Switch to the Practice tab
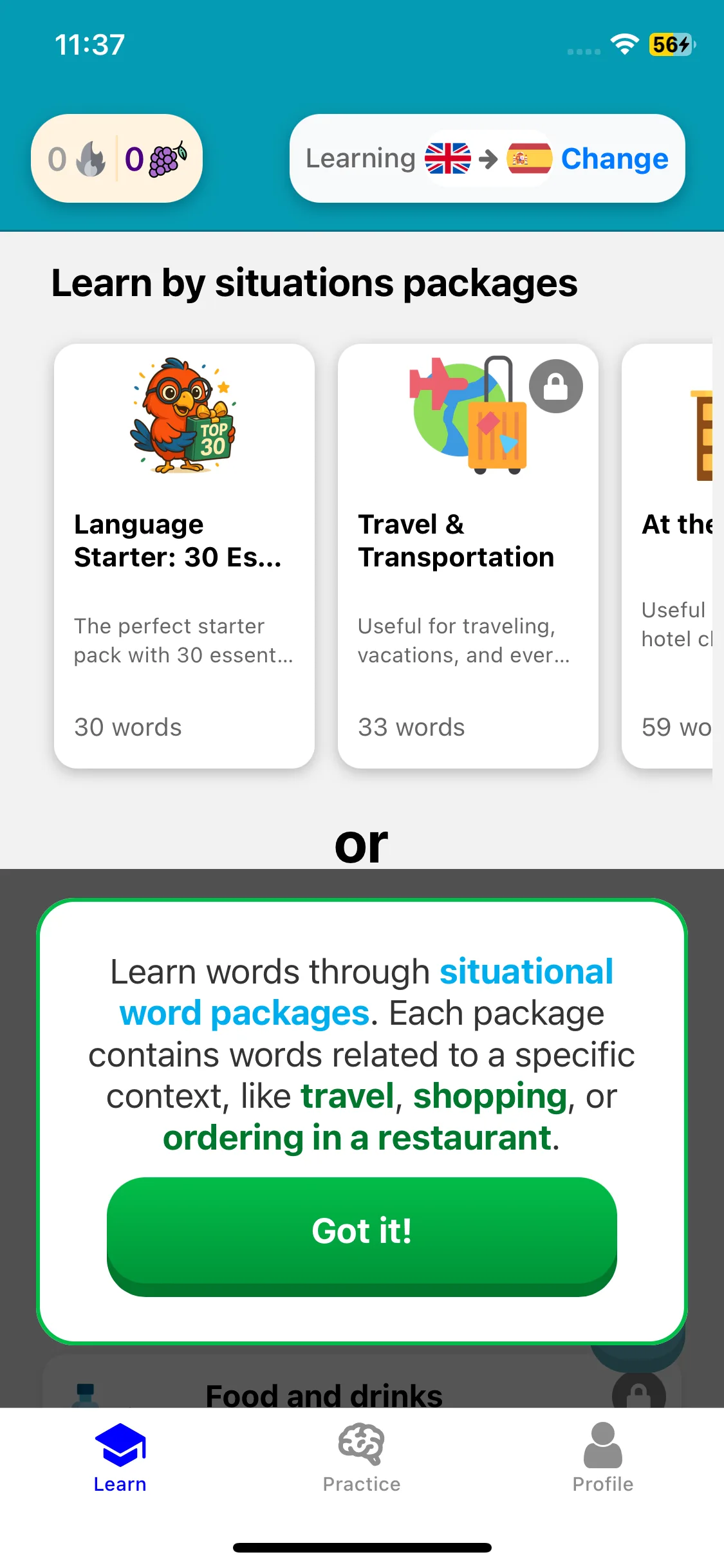Viewport: 724px width, 1568px height. (362, 1457)
